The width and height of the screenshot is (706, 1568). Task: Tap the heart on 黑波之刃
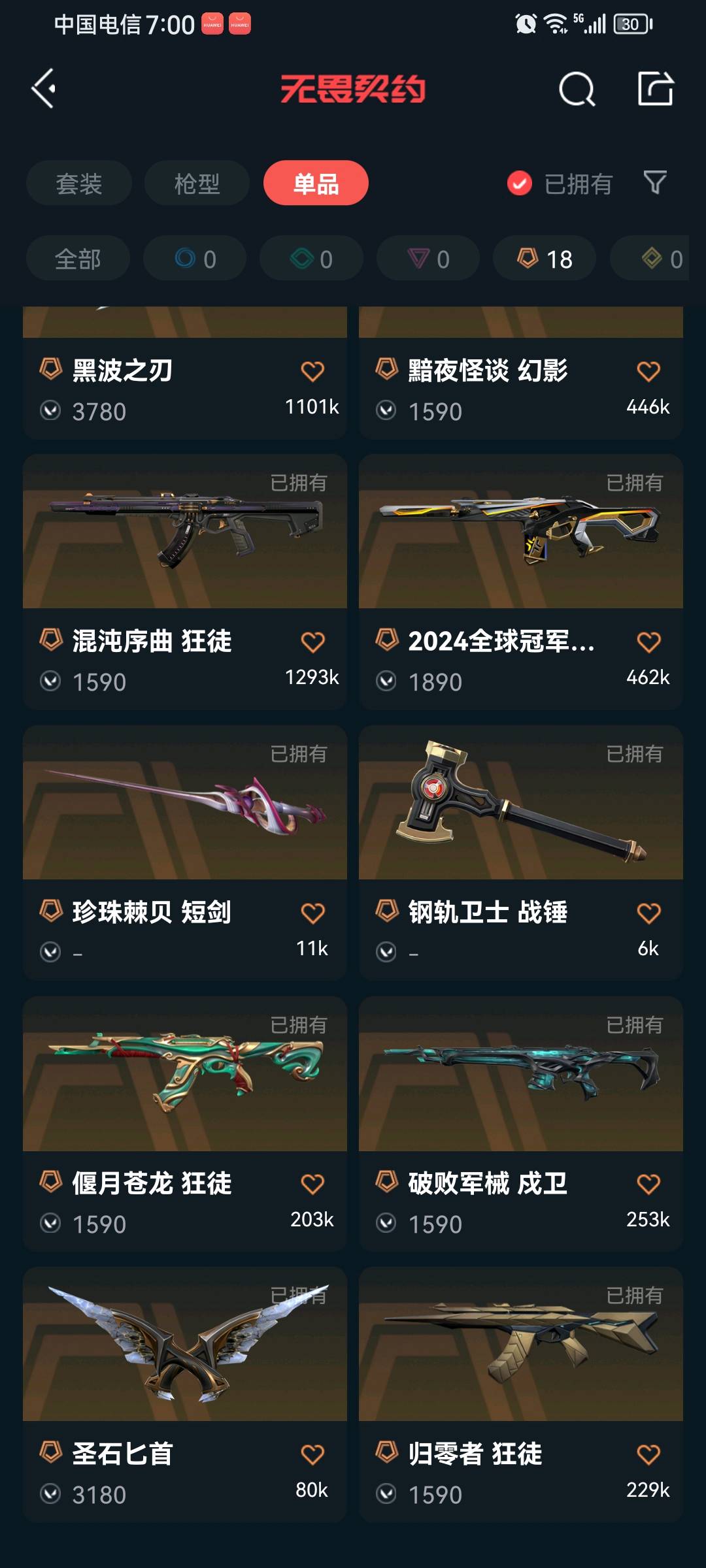pos(312,371)
